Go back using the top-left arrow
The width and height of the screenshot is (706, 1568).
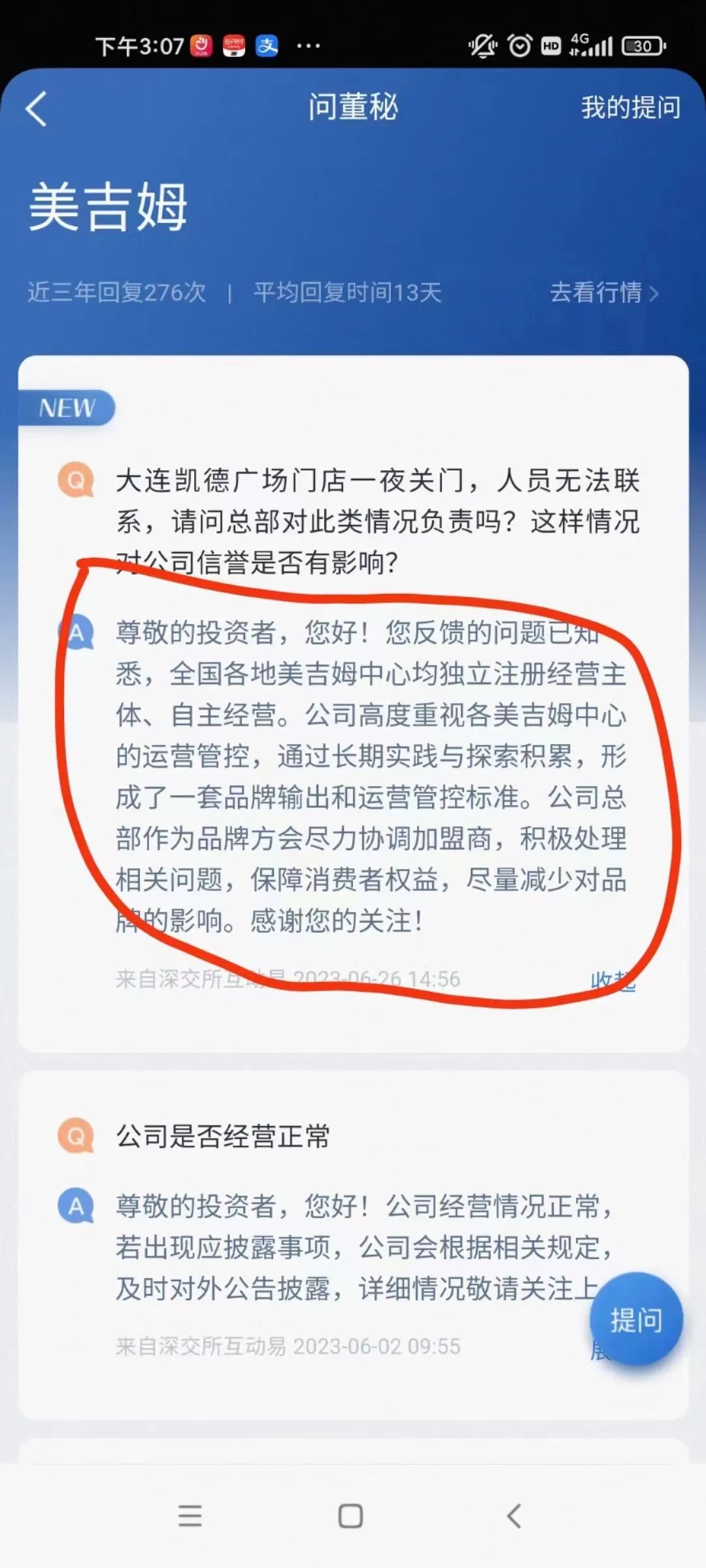click(37, 108)
